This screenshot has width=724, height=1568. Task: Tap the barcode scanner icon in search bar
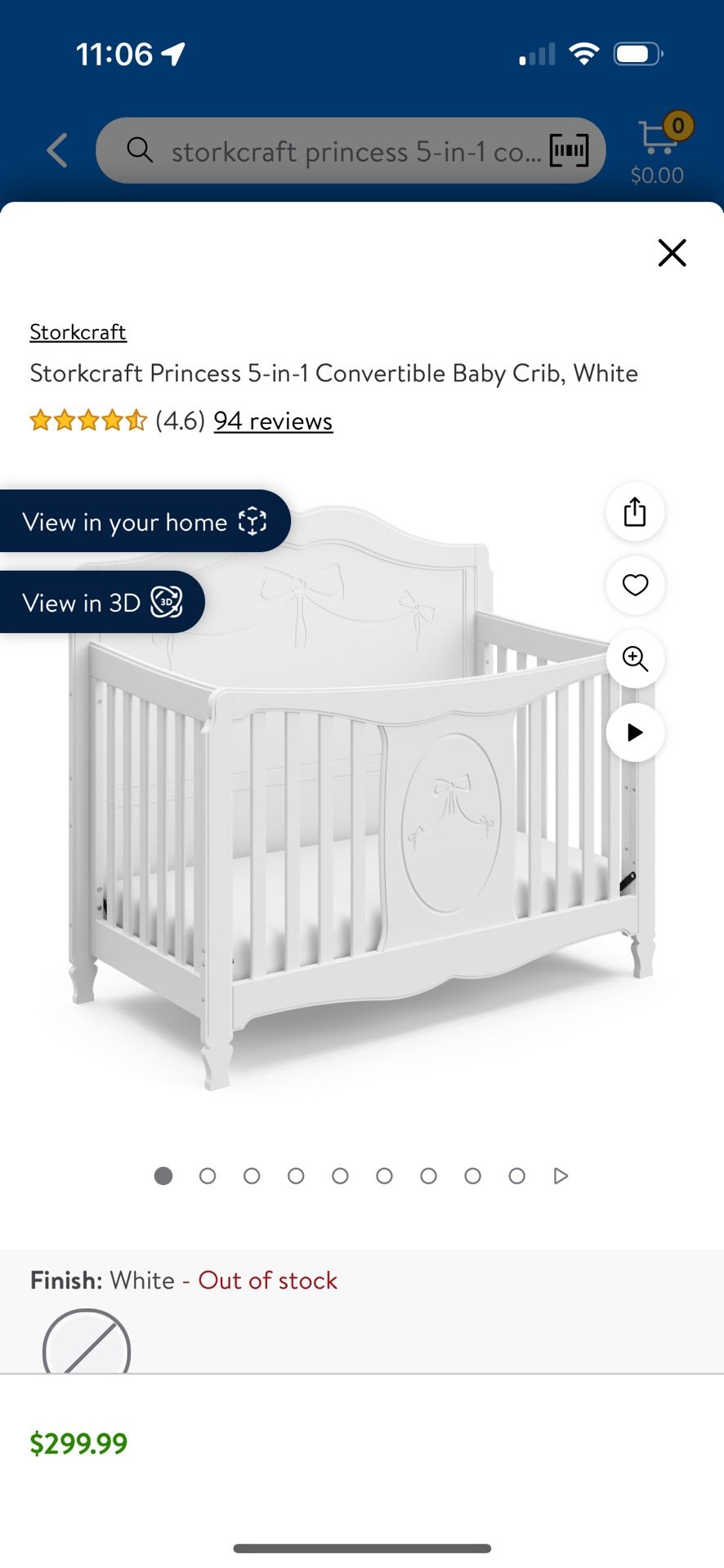(569, 150)
